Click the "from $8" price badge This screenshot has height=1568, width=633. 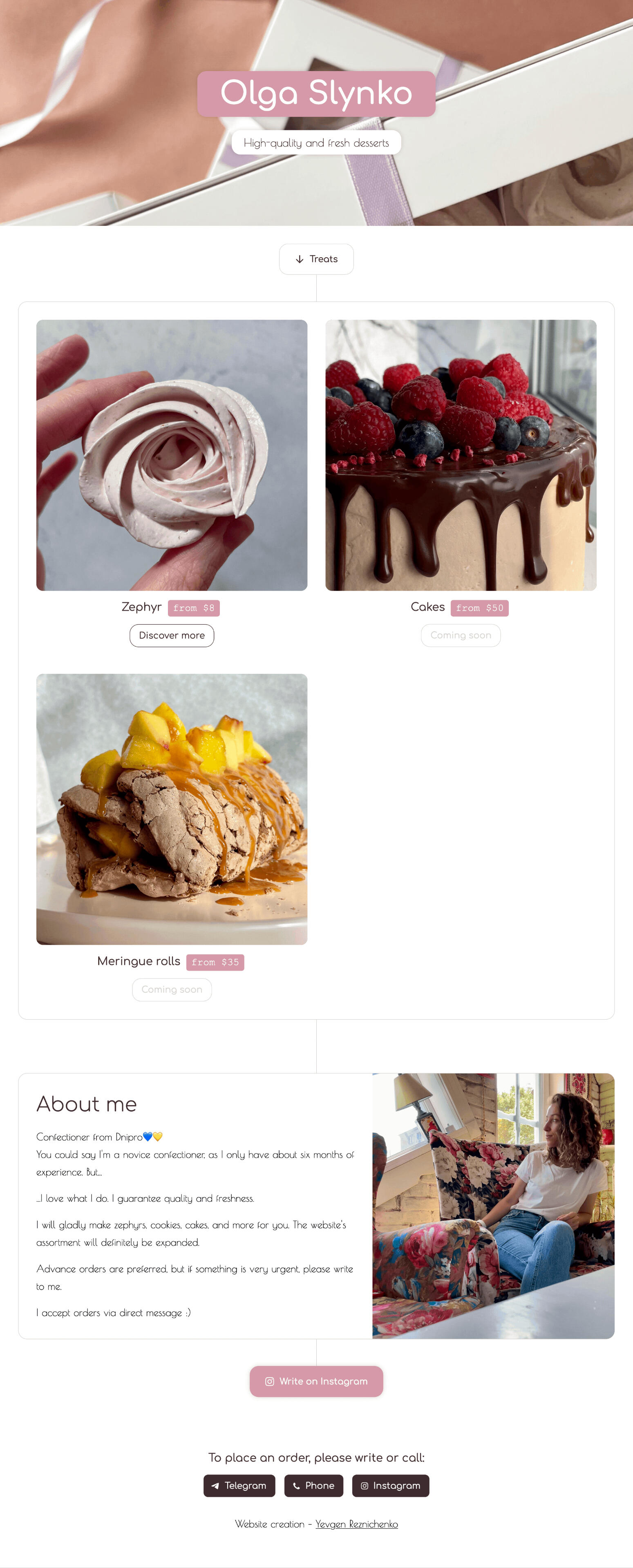(194, 608)
